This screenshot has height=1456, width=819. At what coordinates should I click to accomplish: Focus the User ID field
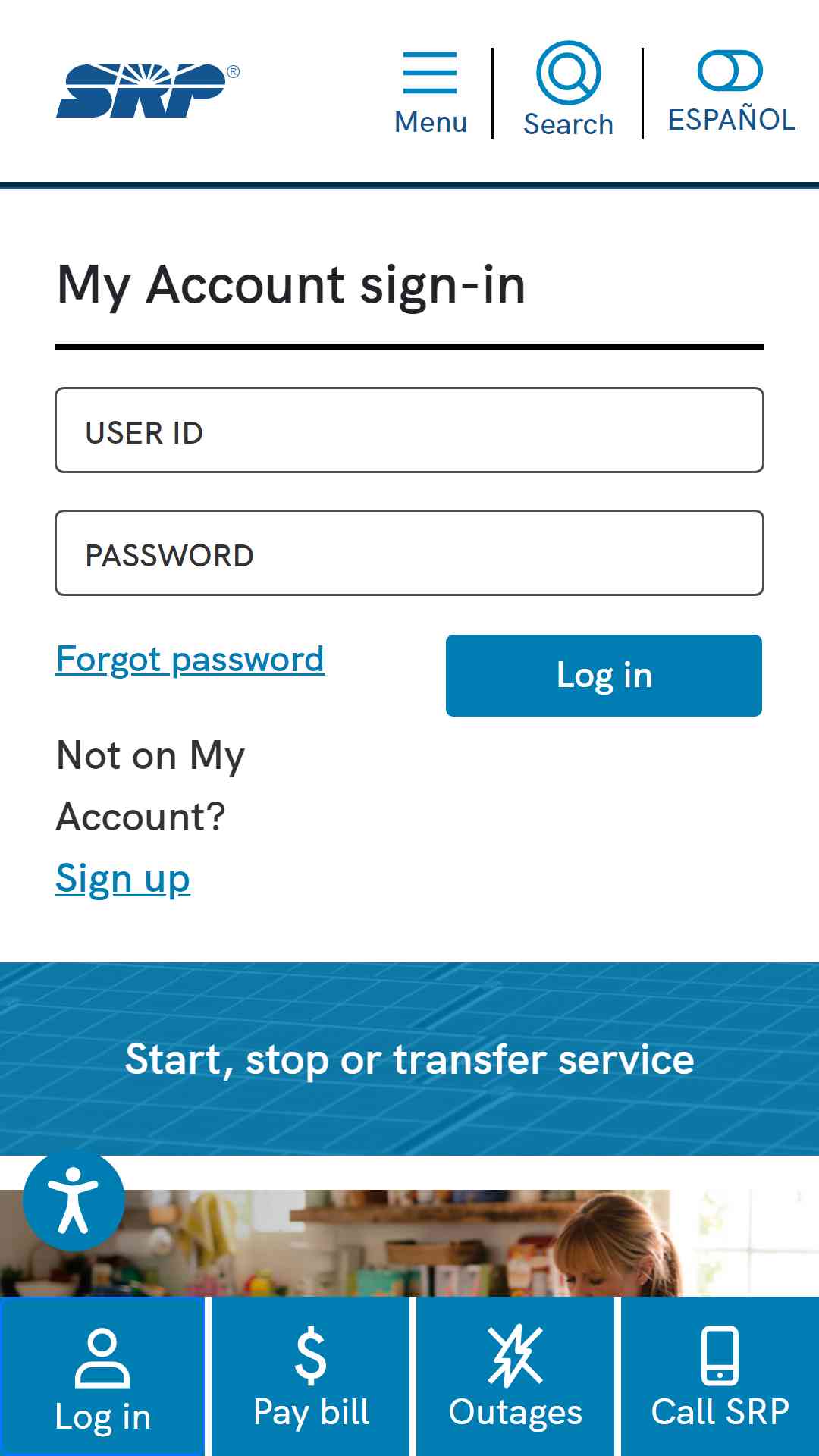pyautogui.click(x=409, y=430)
